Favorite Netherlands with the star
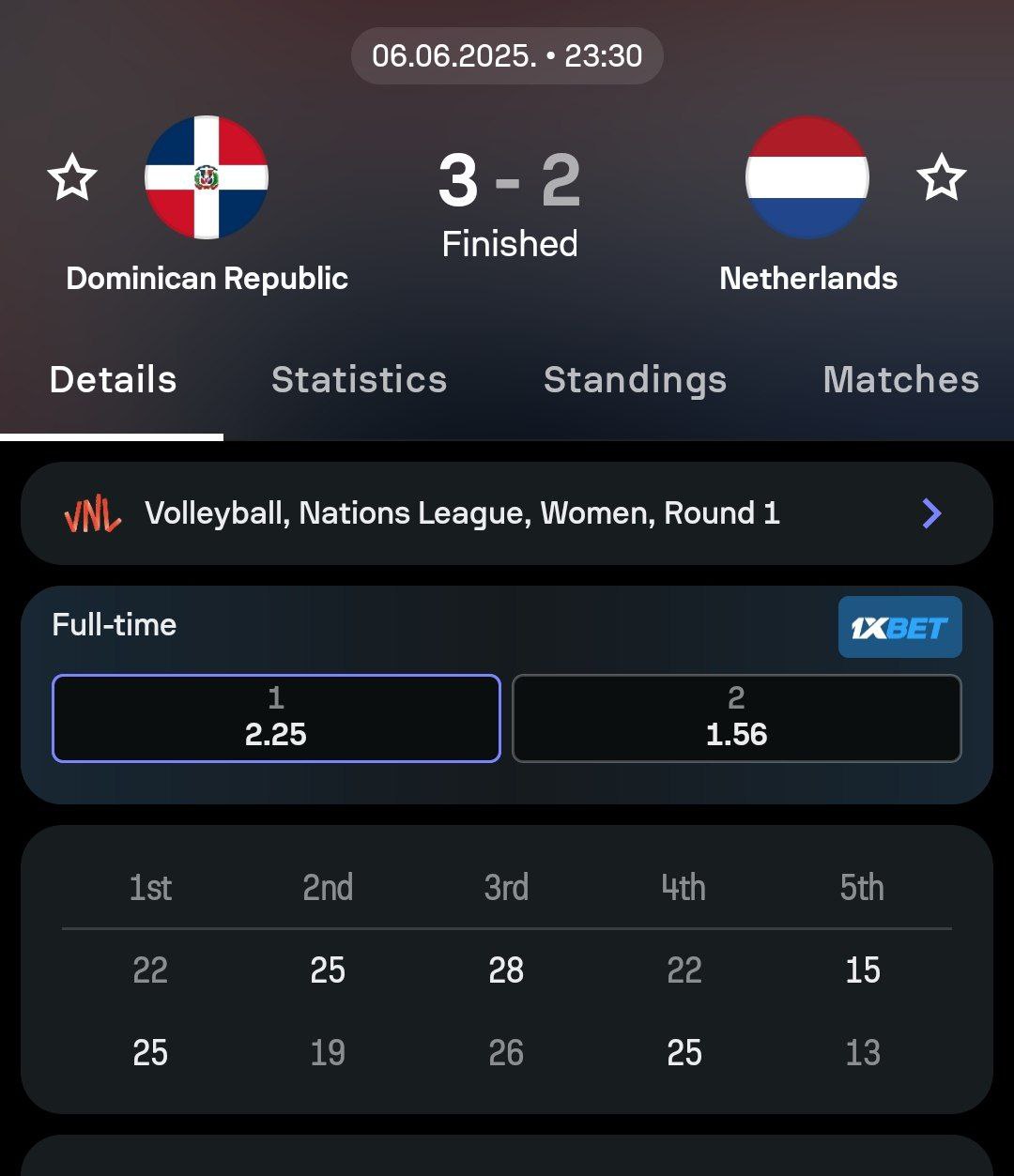This screenshot has height=1176, width=1014. pos(941,177)
